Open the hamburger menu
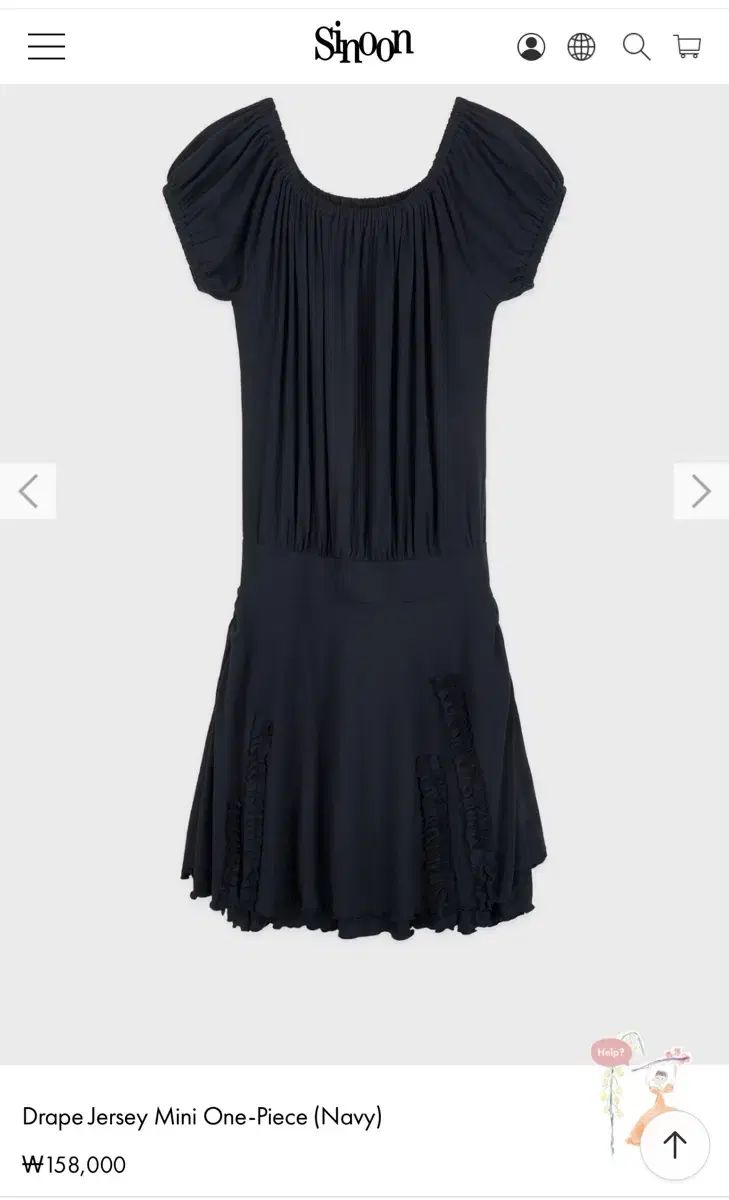The width and height of the screenshot is (729, 1200). click(46, 46)
